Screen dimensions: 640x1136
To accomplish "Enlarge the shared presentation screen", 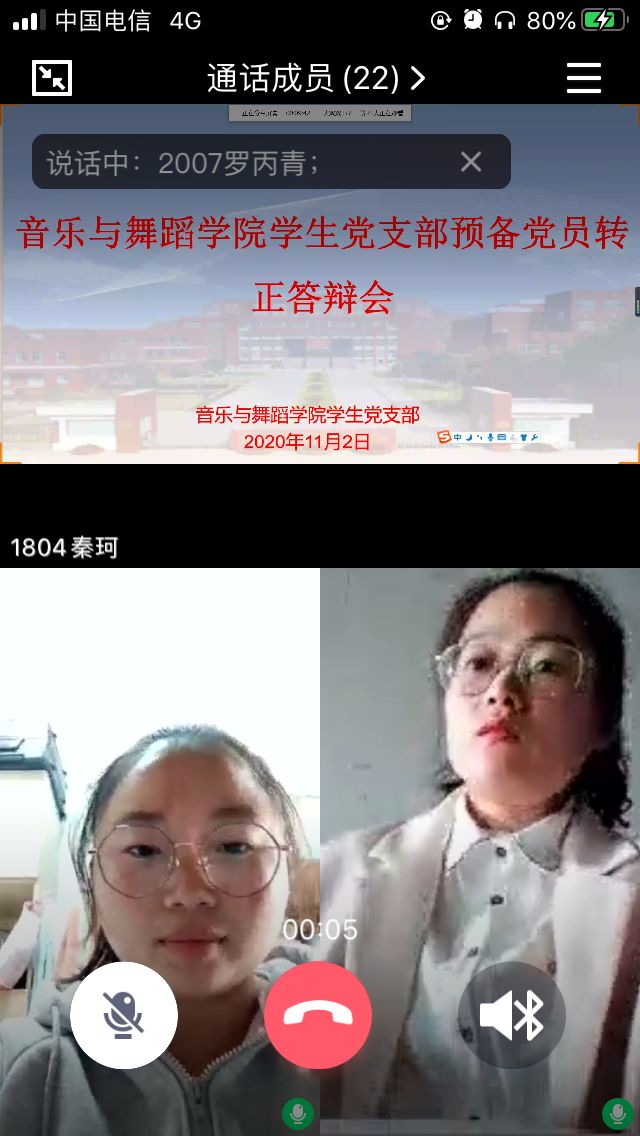I will pos(320,330).
